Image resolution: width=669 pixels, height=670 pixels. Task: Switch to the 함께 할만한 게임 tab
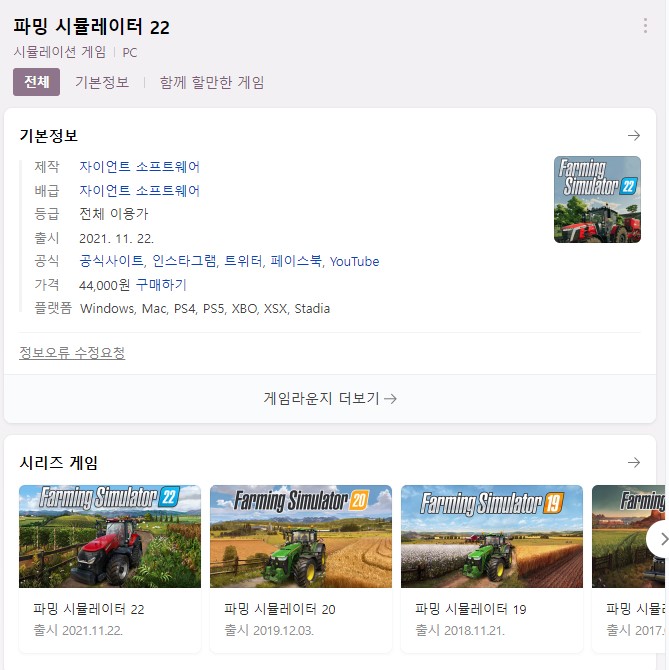pyautogui.click(x=212, y=82)
